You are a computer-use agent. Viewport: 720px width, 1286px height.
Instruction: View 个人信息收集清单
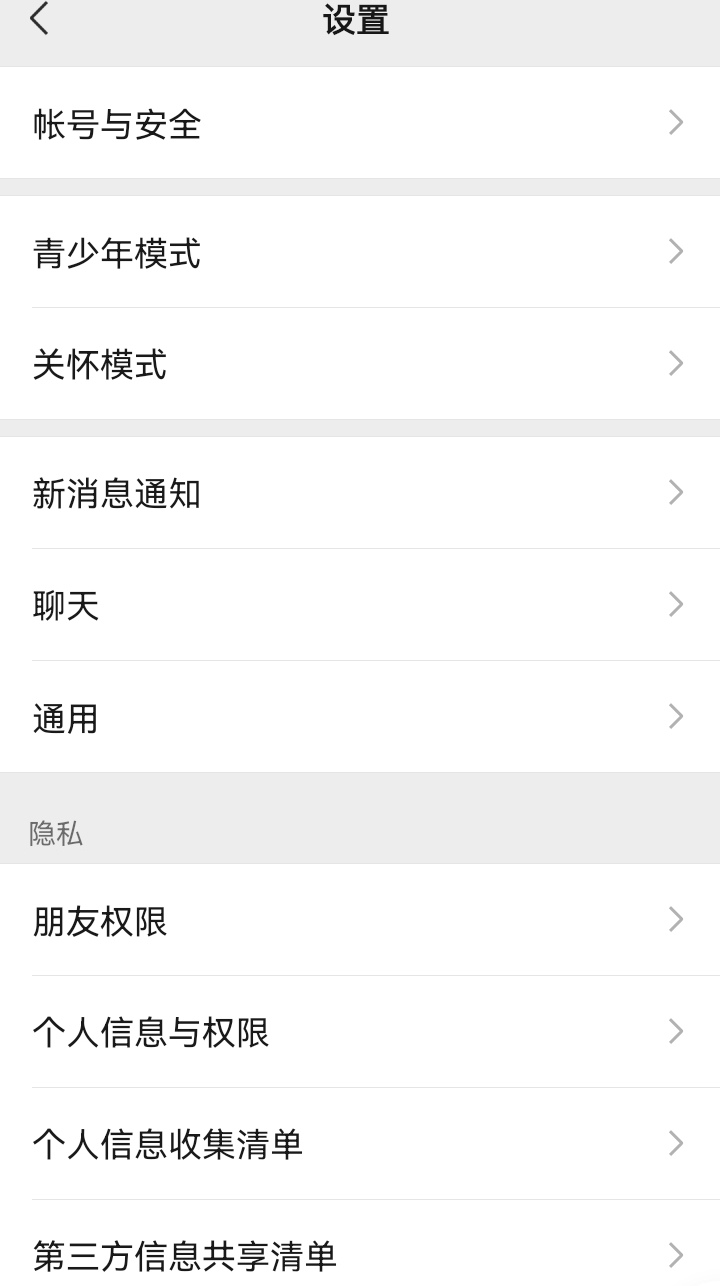tap(360, 1144)
